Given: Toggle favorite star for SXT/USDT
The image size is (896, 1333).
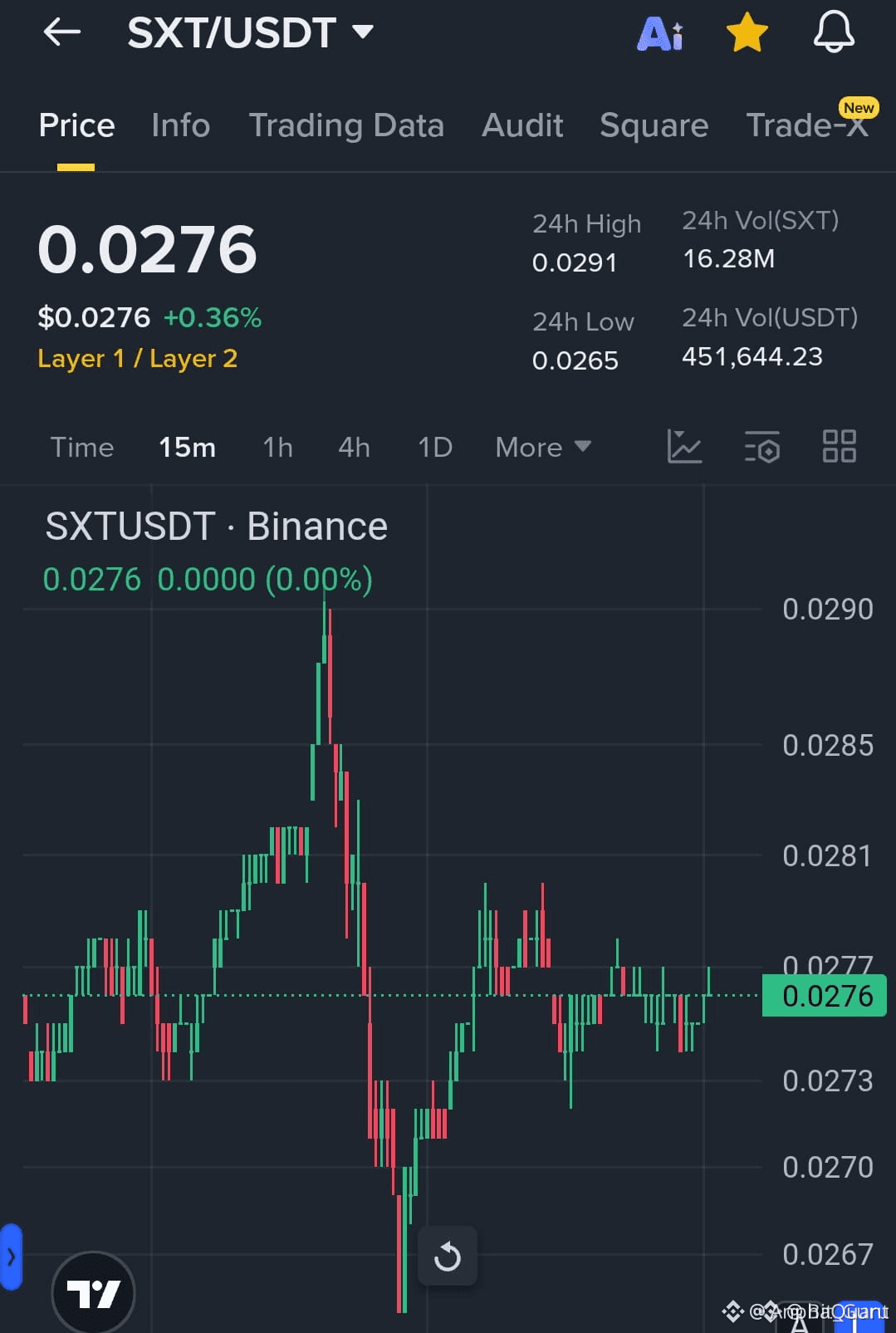Looking at the screenshot, I should pyautogui.click(x=747, y=33).
